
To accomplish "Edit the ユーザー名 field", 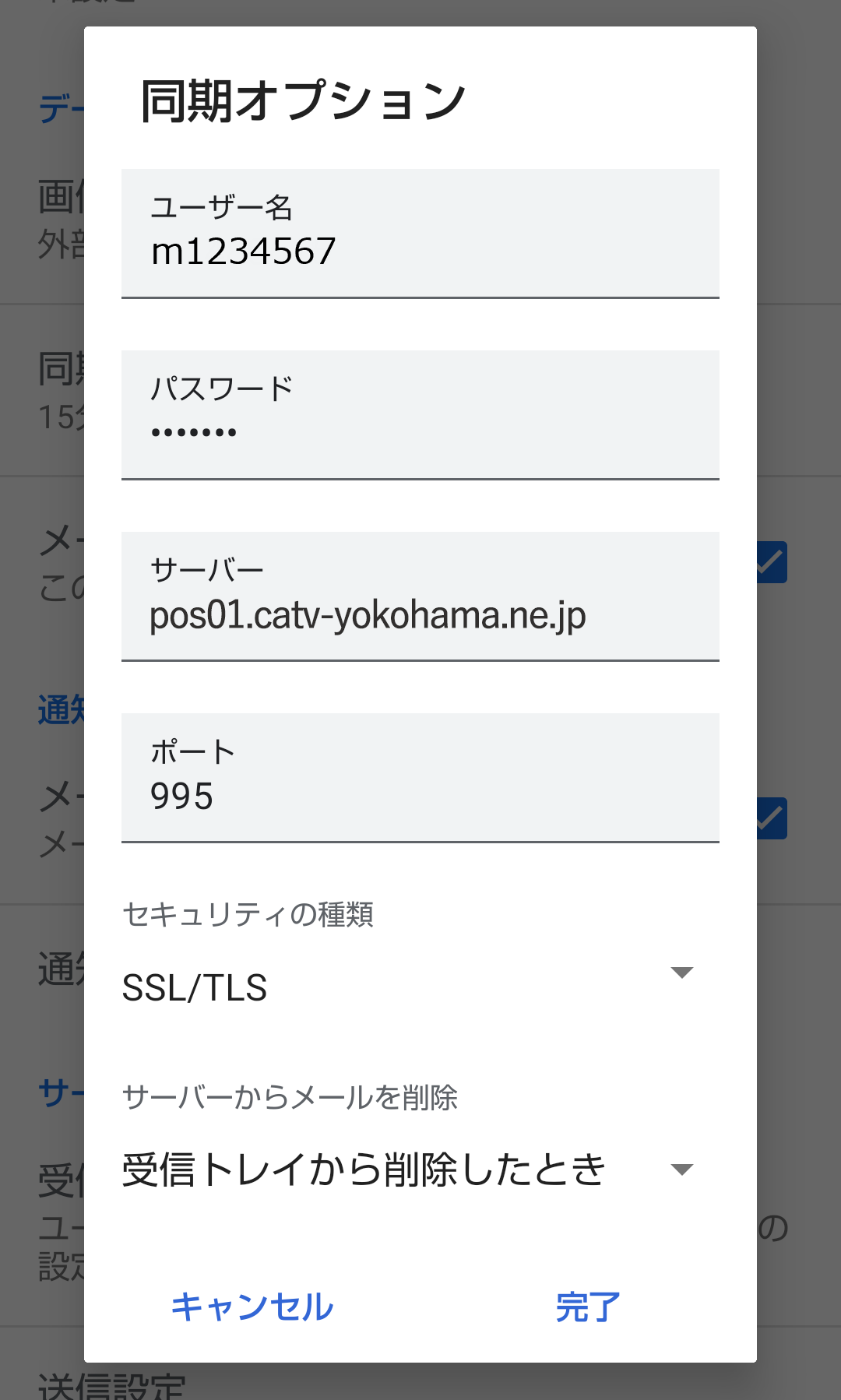I will click(x=420, y=234).
